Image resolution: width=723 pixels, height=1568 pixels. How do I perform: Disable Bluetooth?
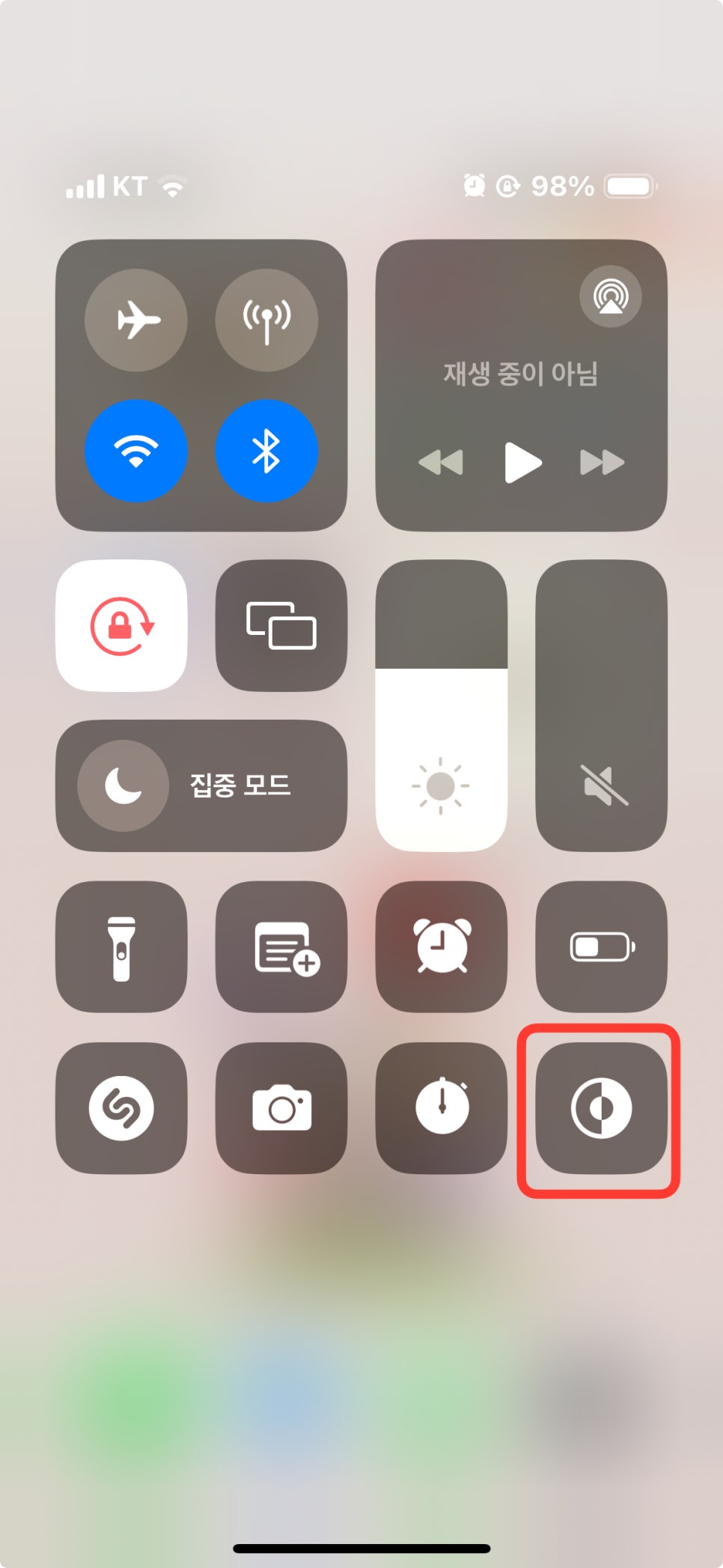tap(266, 451)
